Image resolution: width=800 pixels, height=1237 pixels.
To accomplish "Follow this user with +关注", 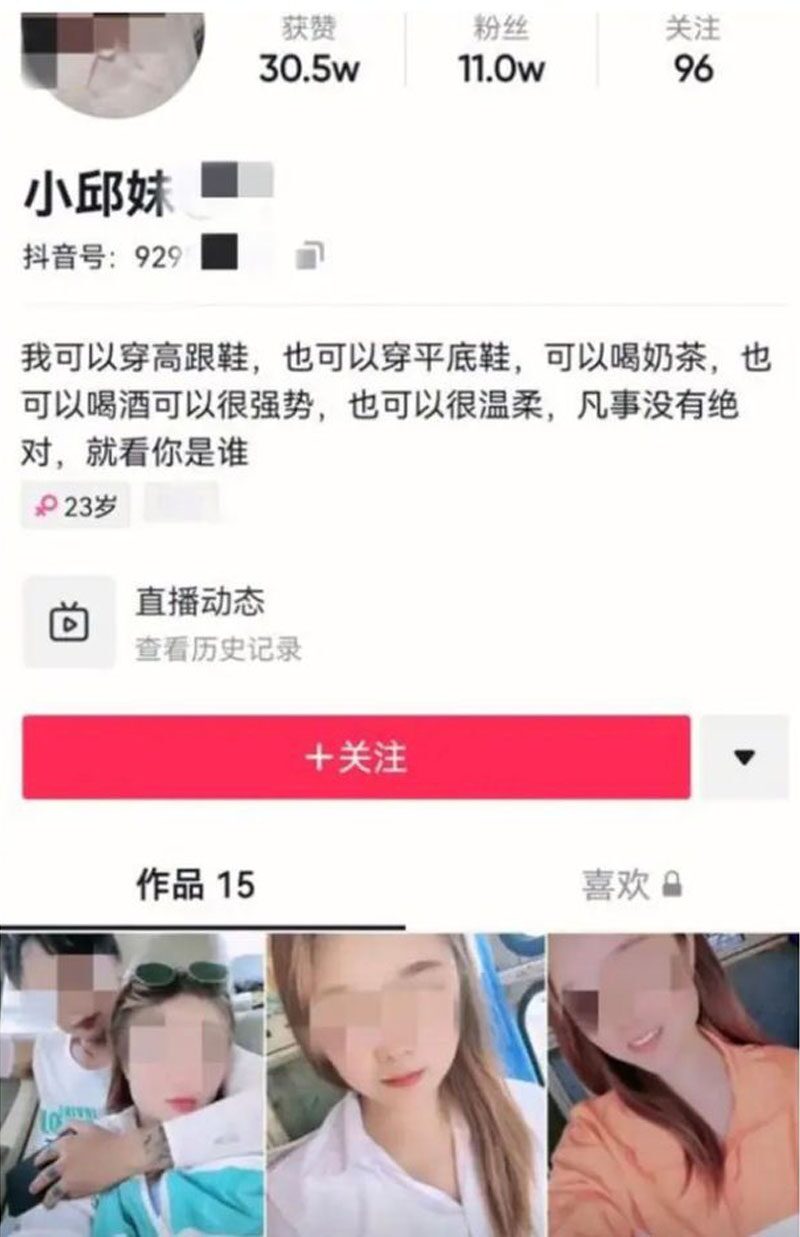I will (x=356, y=757).
